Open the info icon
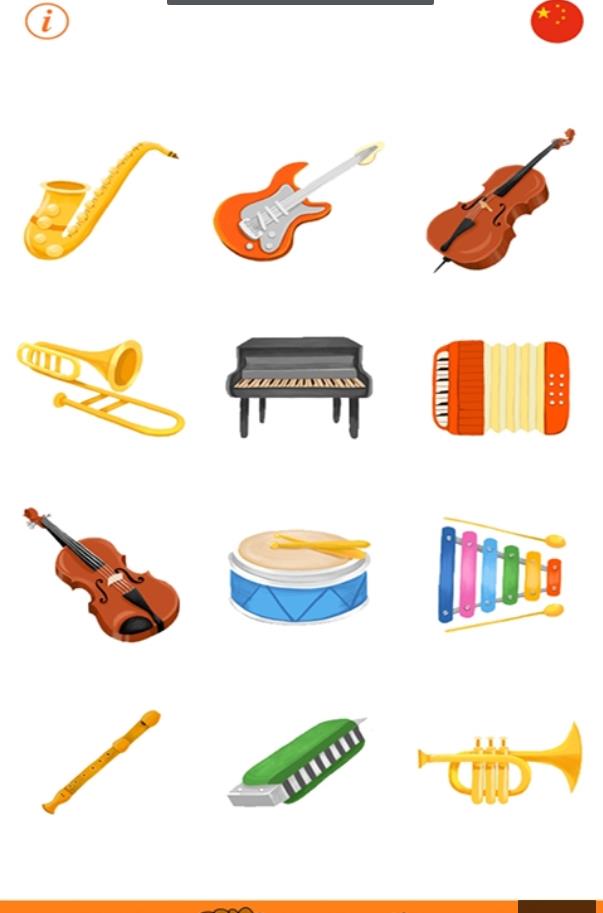603x913 pixels. tap(47, 21)
